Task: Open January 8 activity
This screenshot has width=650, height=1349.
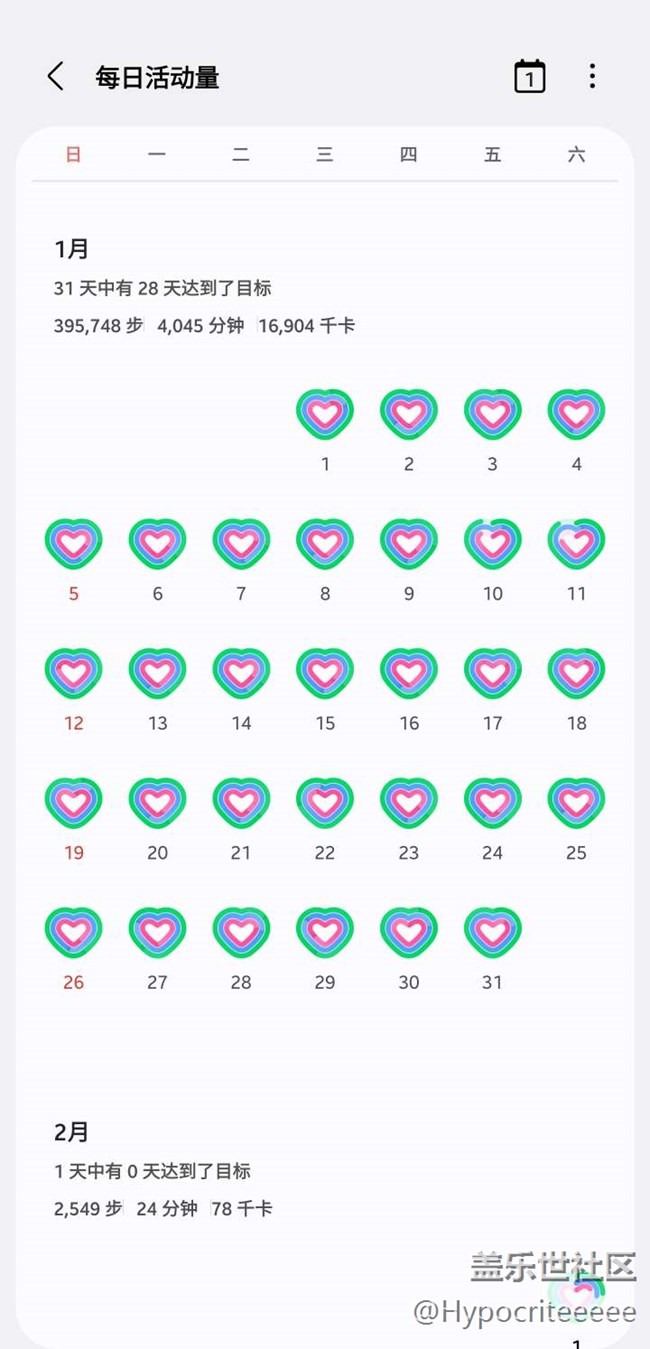Action: point(325,544)
